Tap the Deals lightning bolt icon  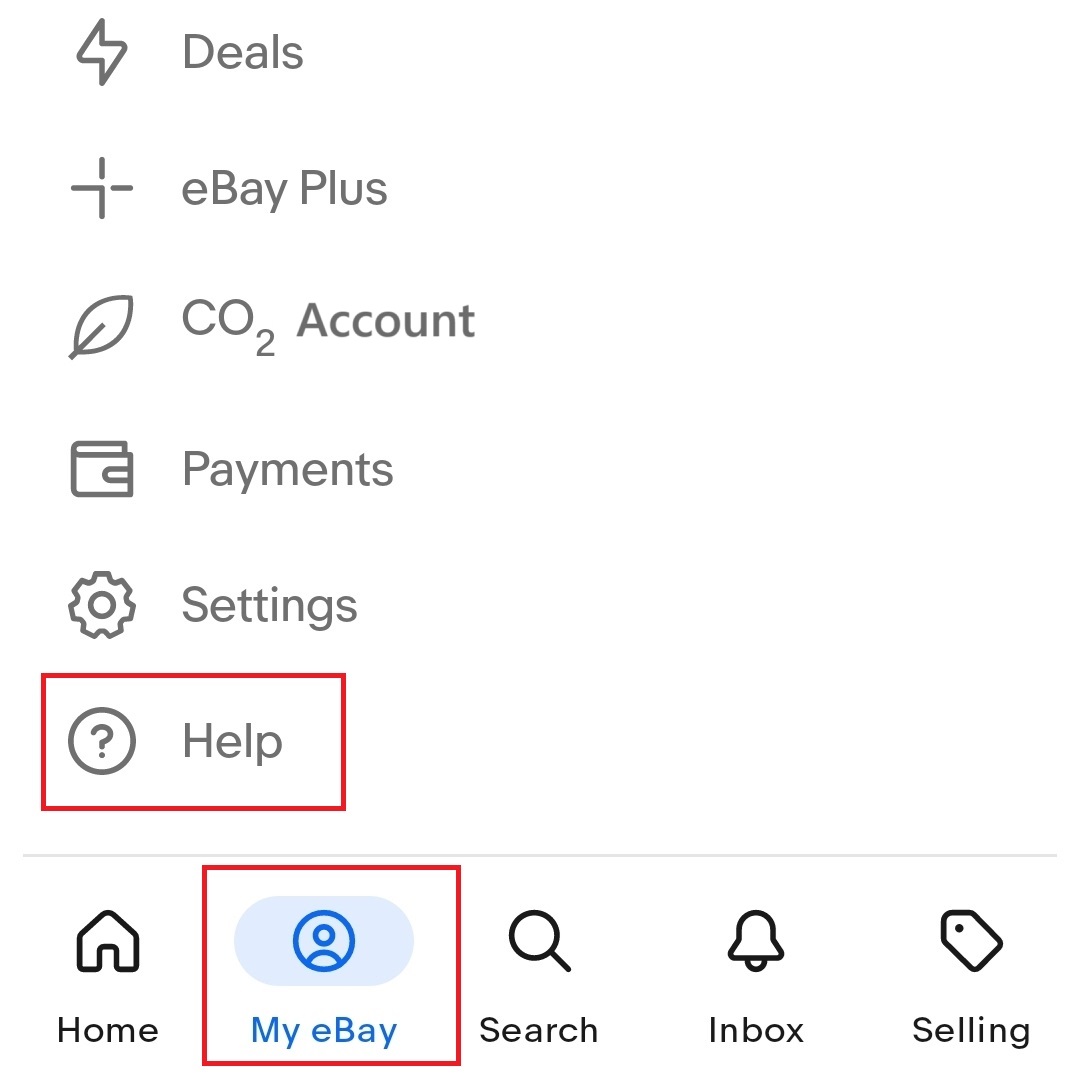[x=100, y=52]
